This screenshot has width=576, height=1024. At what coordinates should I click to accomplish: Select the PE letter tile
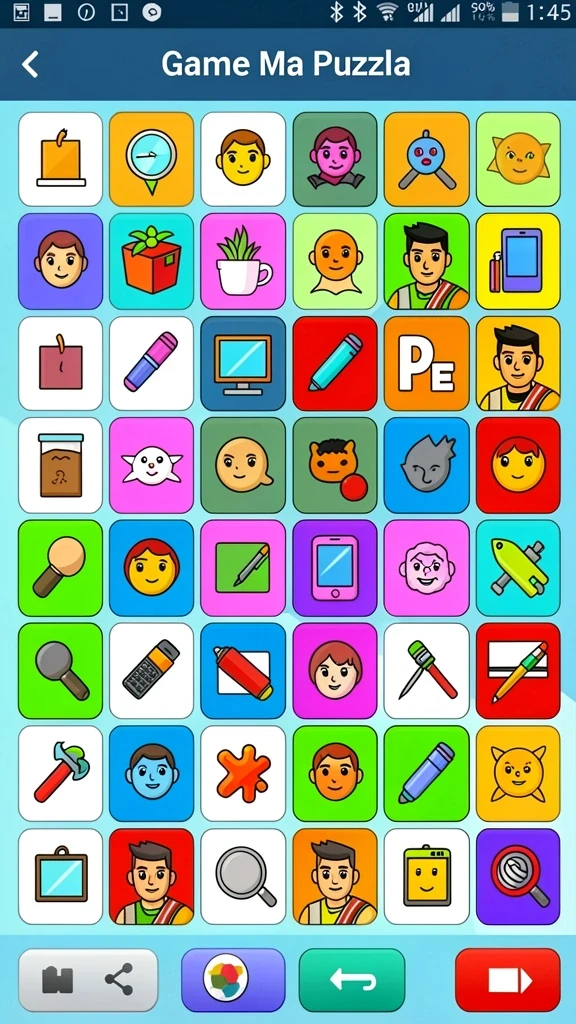click(x=426, y=364)
